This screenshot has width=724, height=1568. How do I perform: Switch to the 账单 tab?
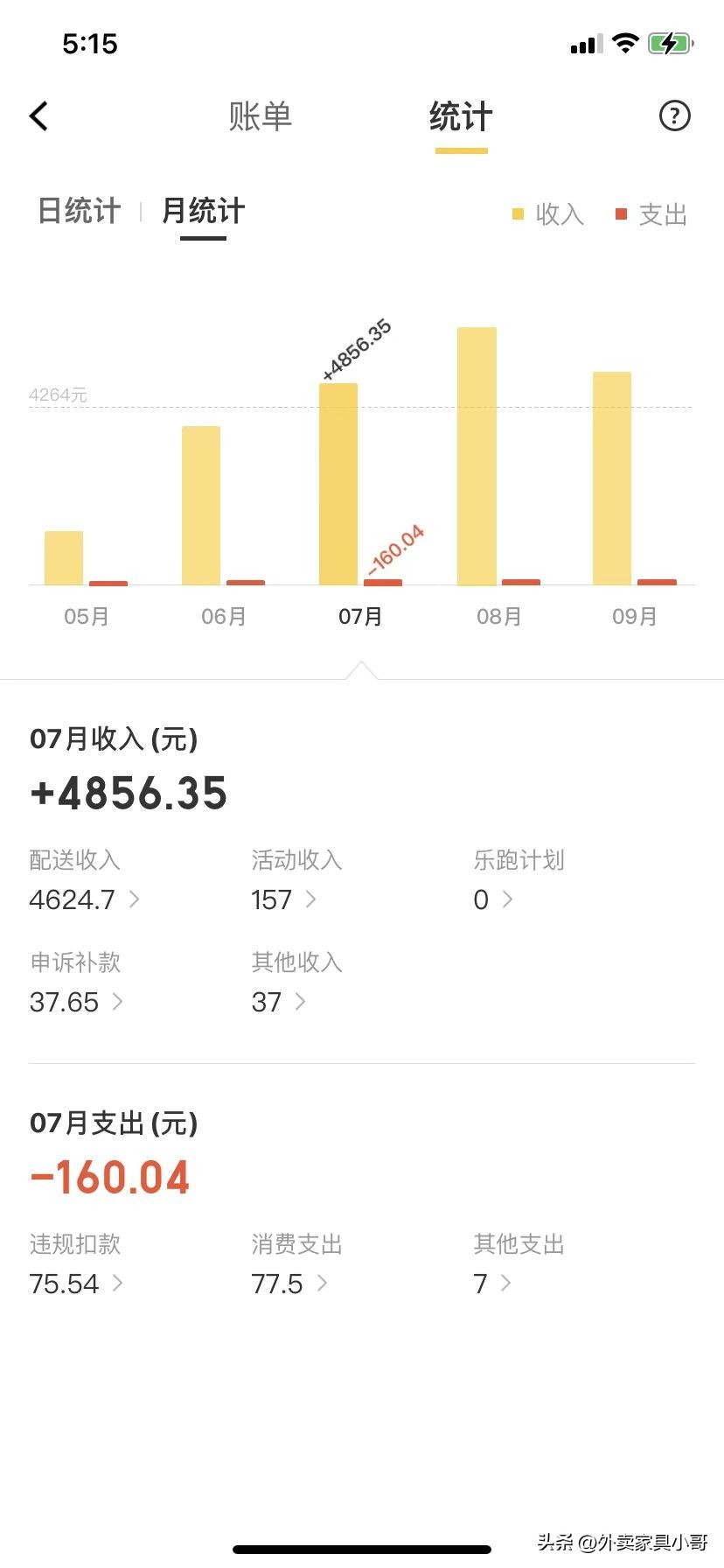(260, 116)
